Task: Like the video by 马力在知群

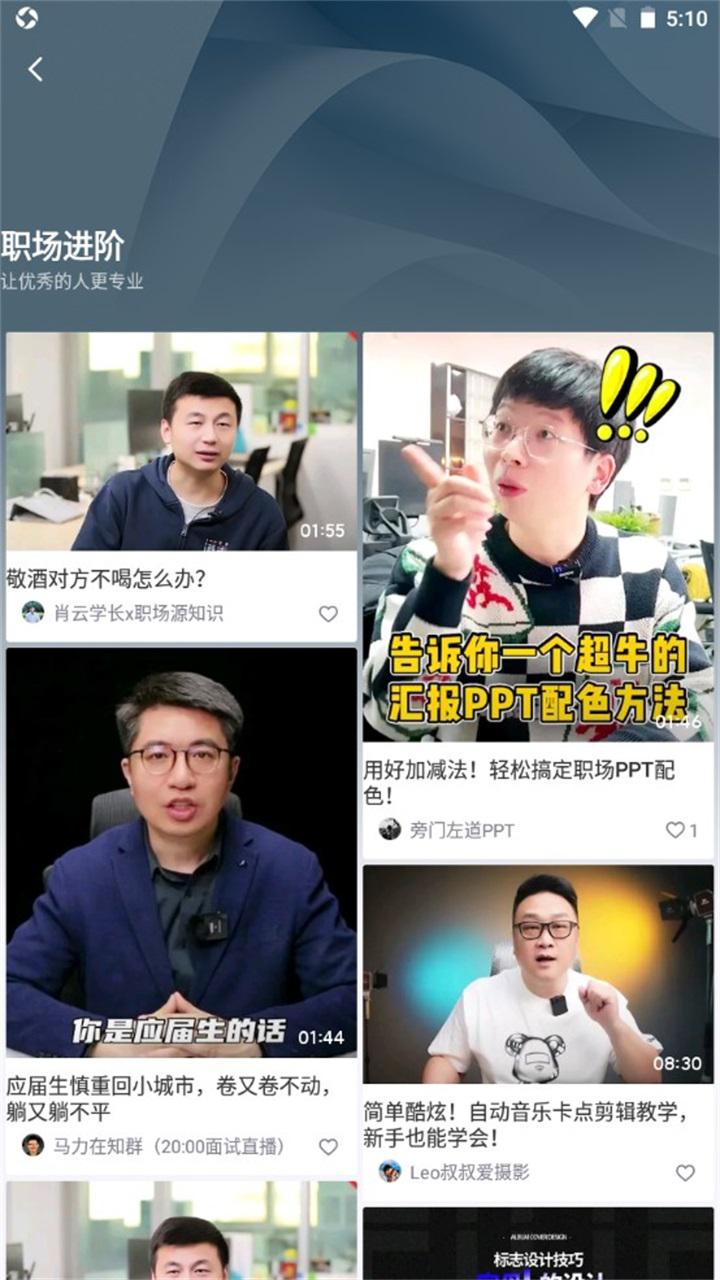Action: point(328,1147)
